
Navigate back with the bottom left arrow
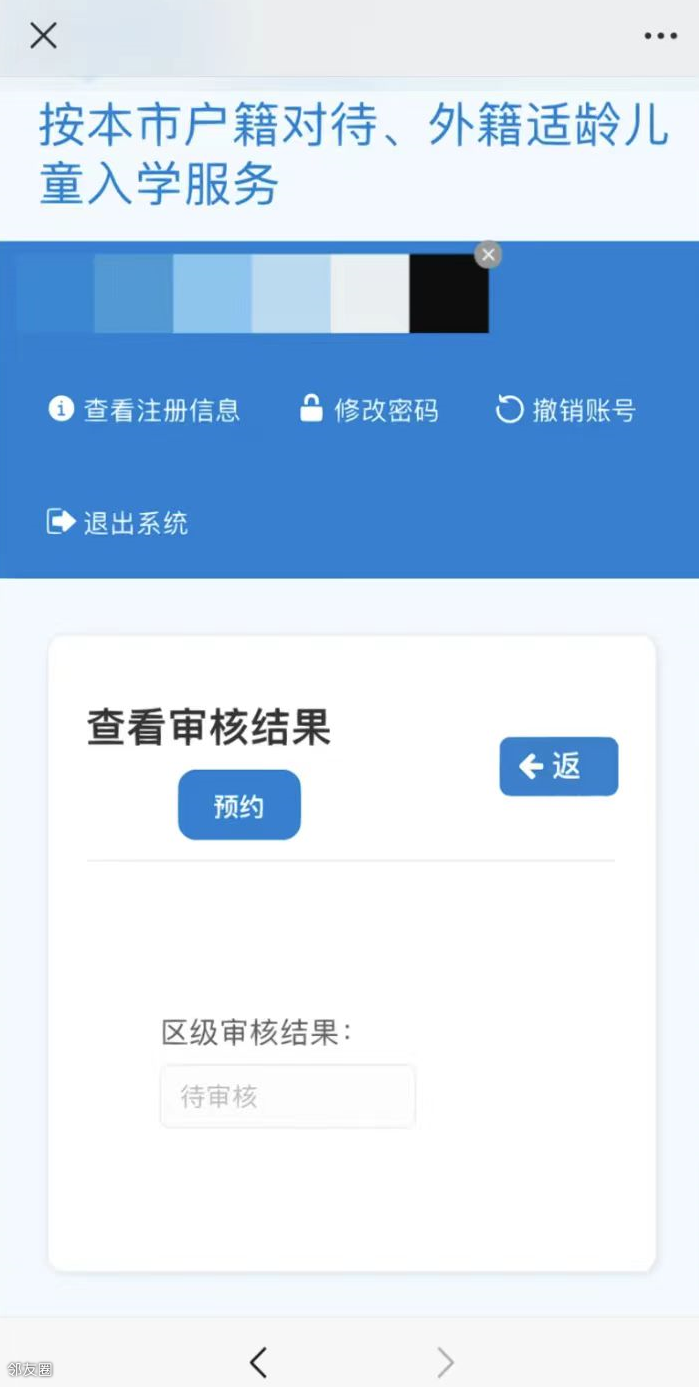pos(258,1361)
